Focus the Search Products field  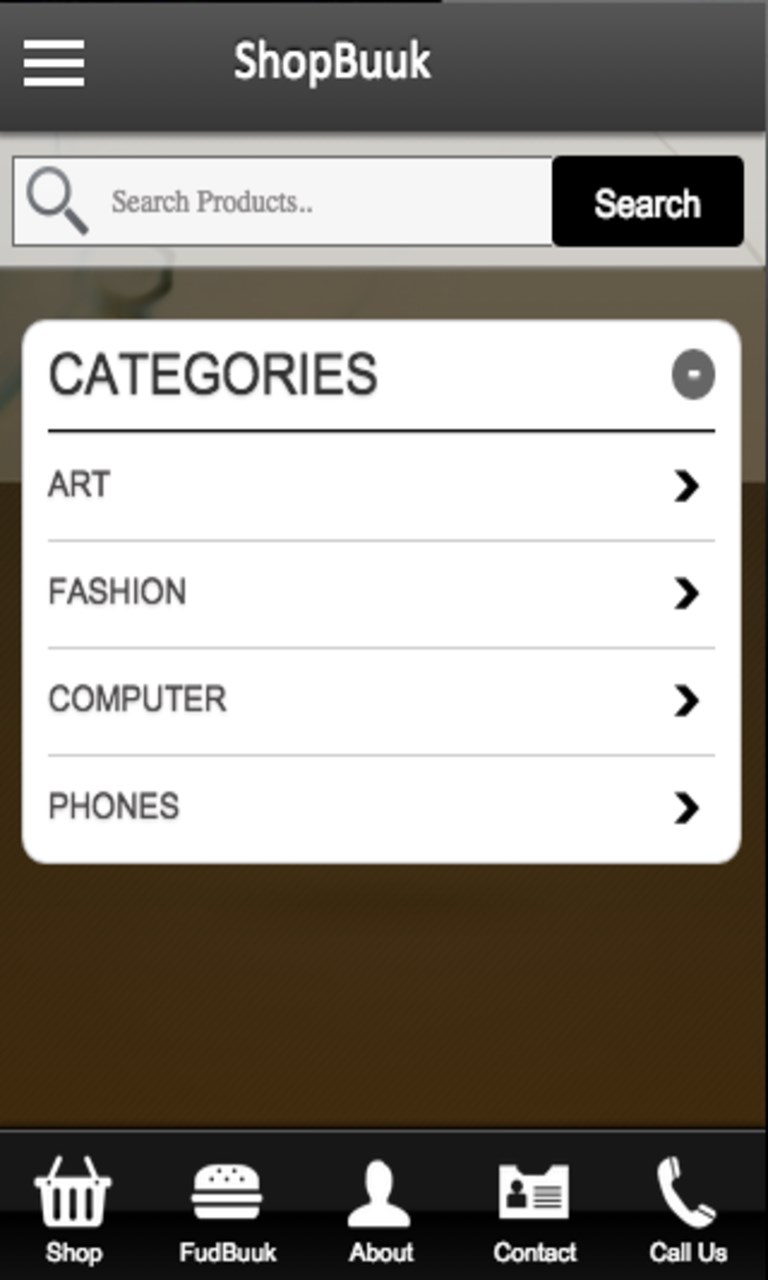pyautogui.click(x=320, y=202)
